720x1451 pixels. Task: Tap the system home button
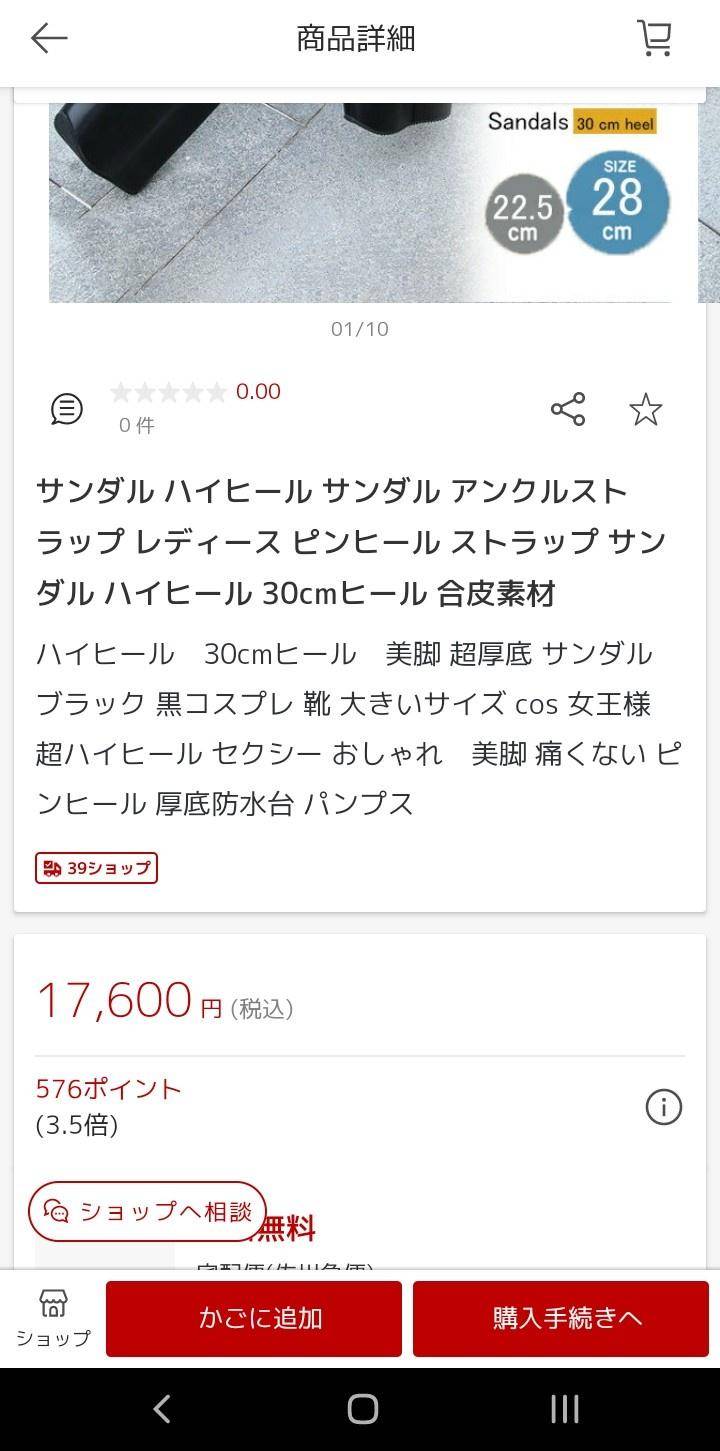[x=362, y=1409]
